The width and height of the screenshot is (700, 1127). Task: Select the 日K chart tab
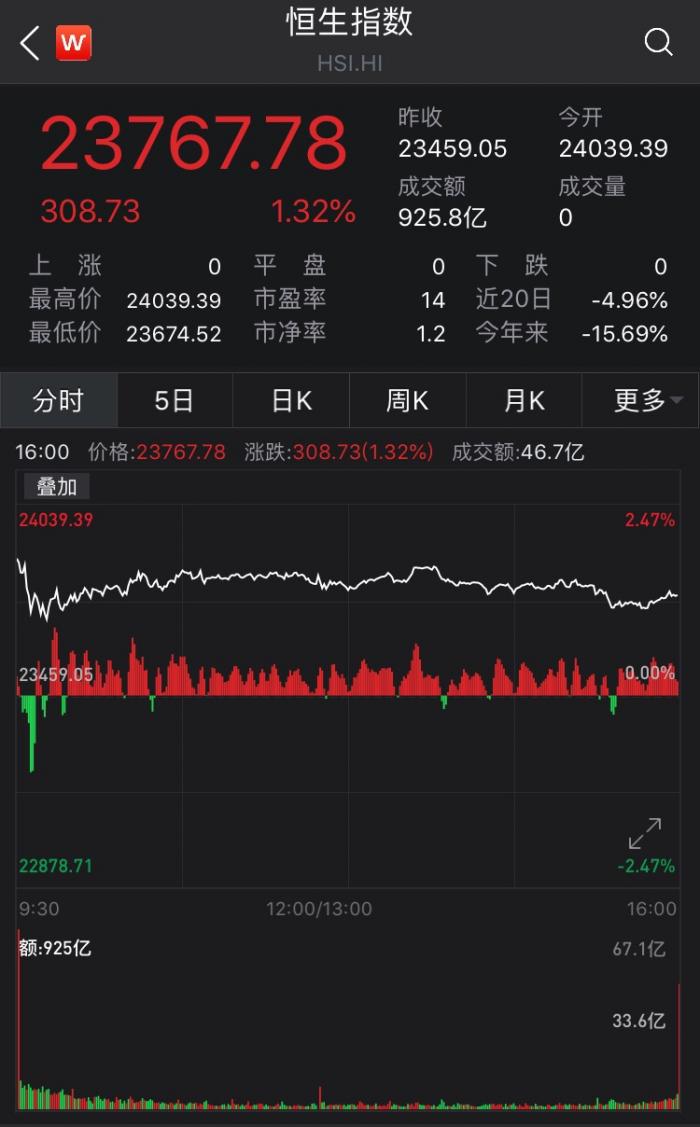coord(291,401)
